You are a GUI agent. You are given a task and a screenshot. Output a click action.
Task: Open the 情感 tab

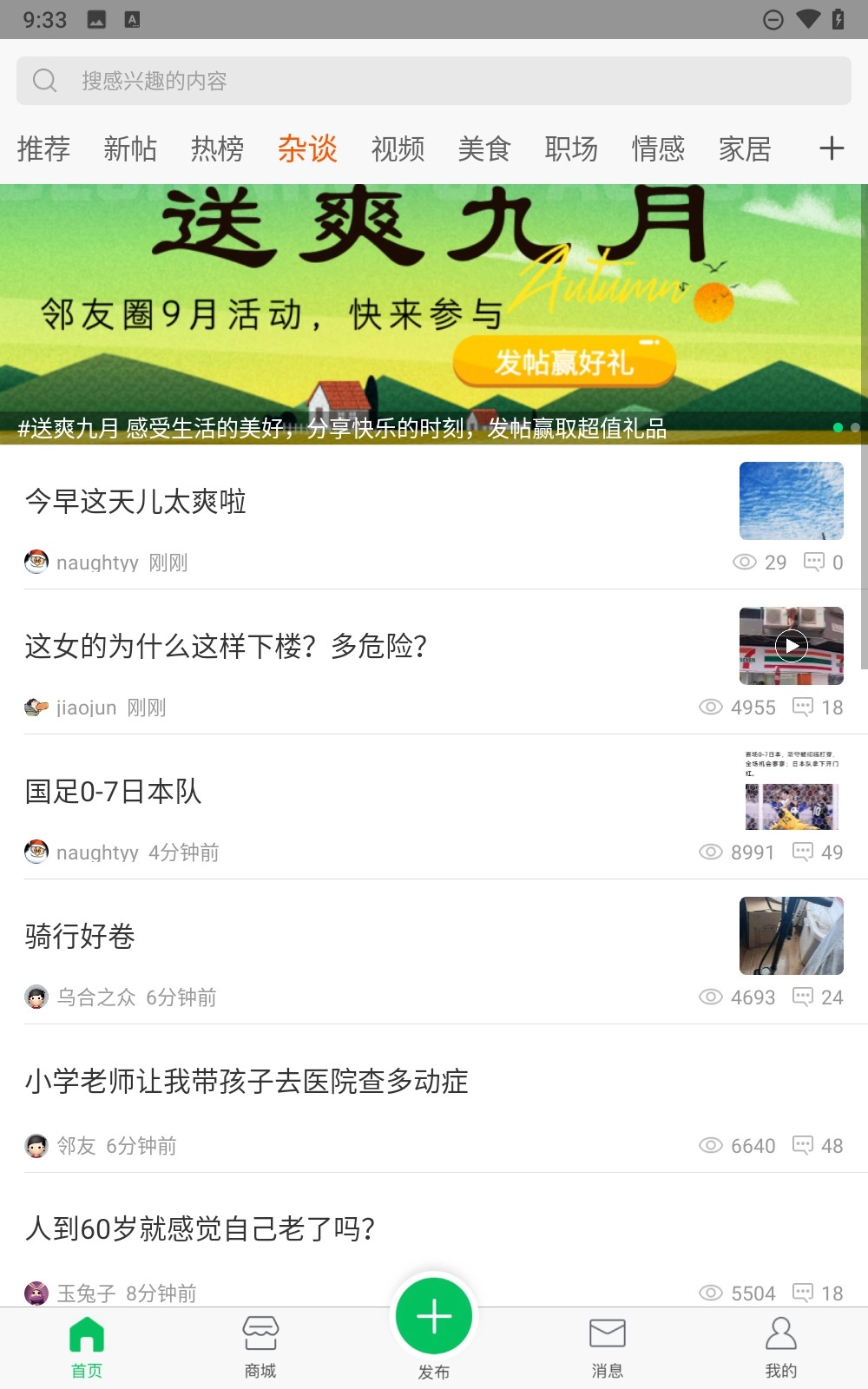click(658, 148)
